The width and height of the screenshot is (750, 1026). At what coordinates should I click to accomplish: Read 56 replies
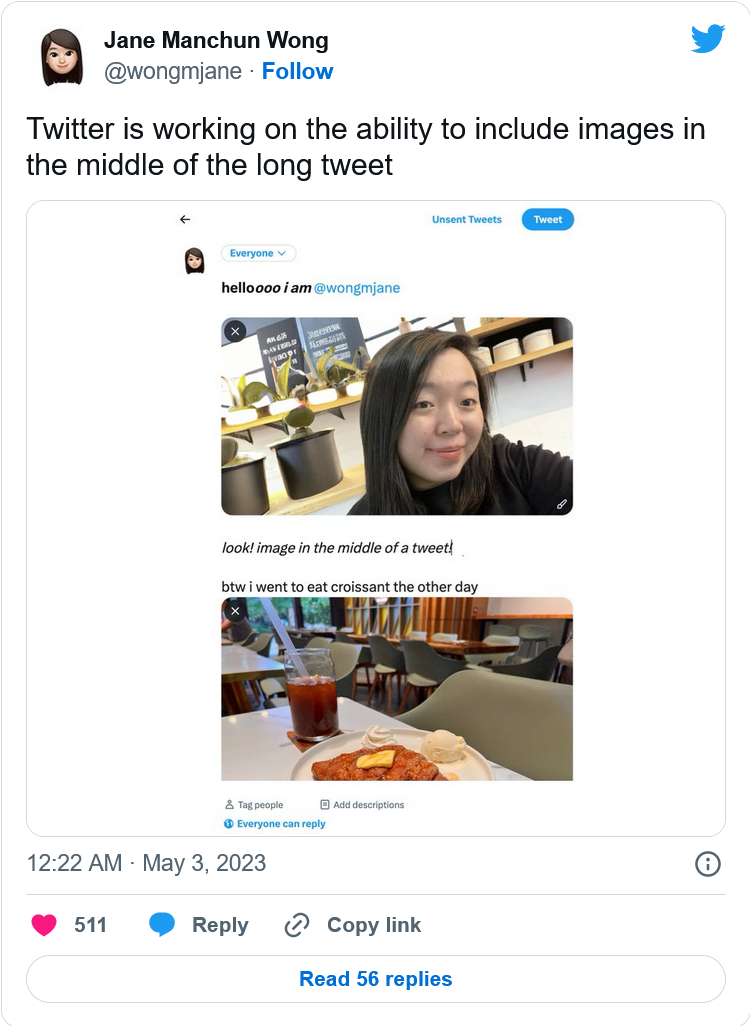point(375,979)
